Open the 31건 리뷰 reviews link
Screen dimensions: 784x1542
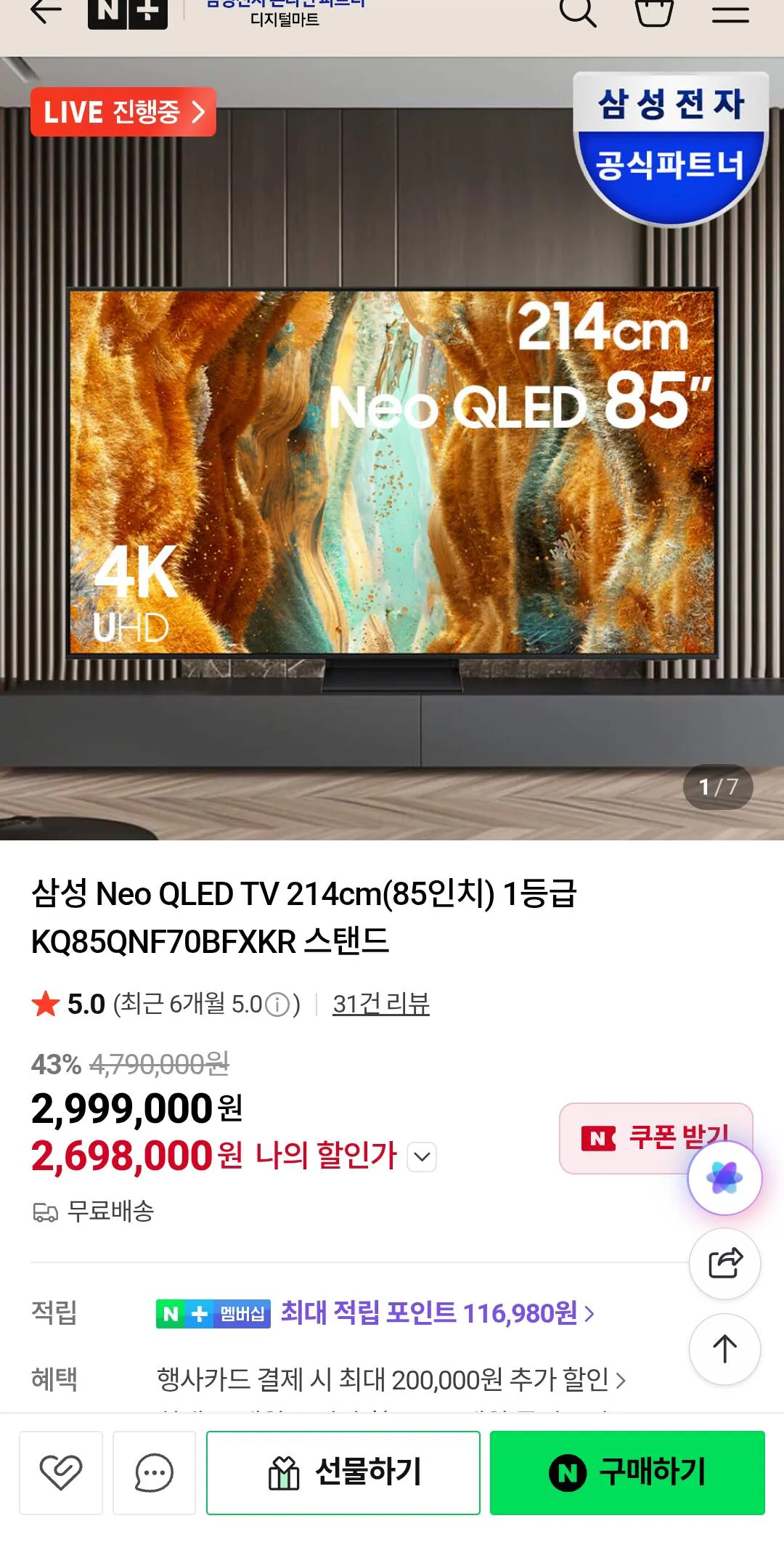(x=381, y=1006)
